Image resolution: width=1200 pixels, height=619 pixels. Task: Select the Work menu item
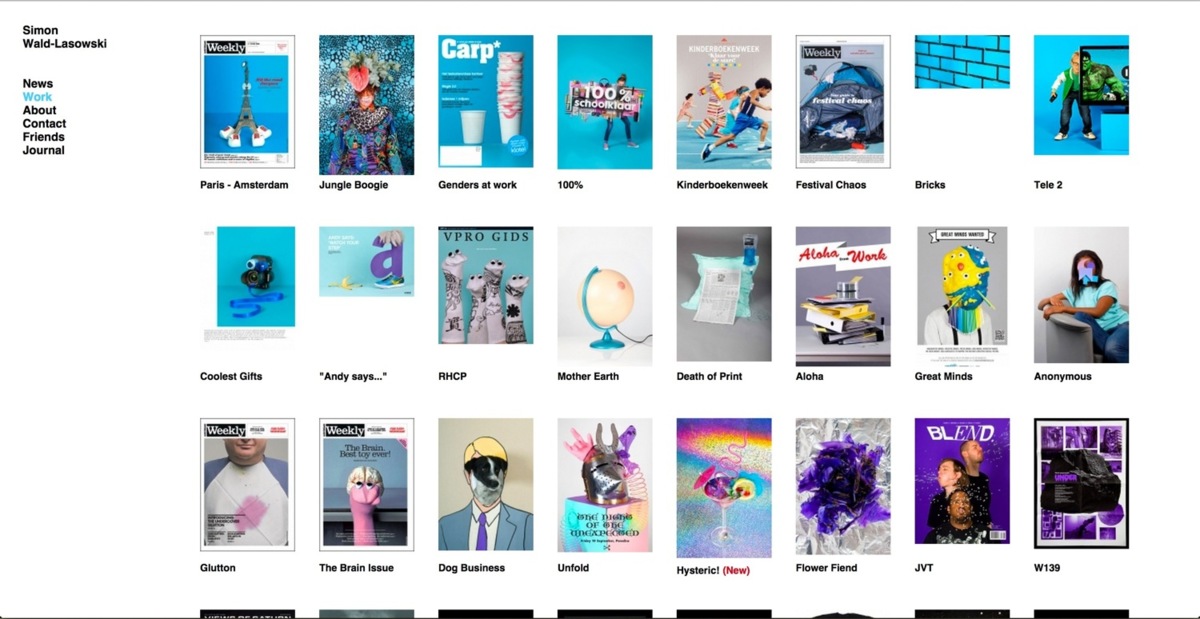click(37, 97)
